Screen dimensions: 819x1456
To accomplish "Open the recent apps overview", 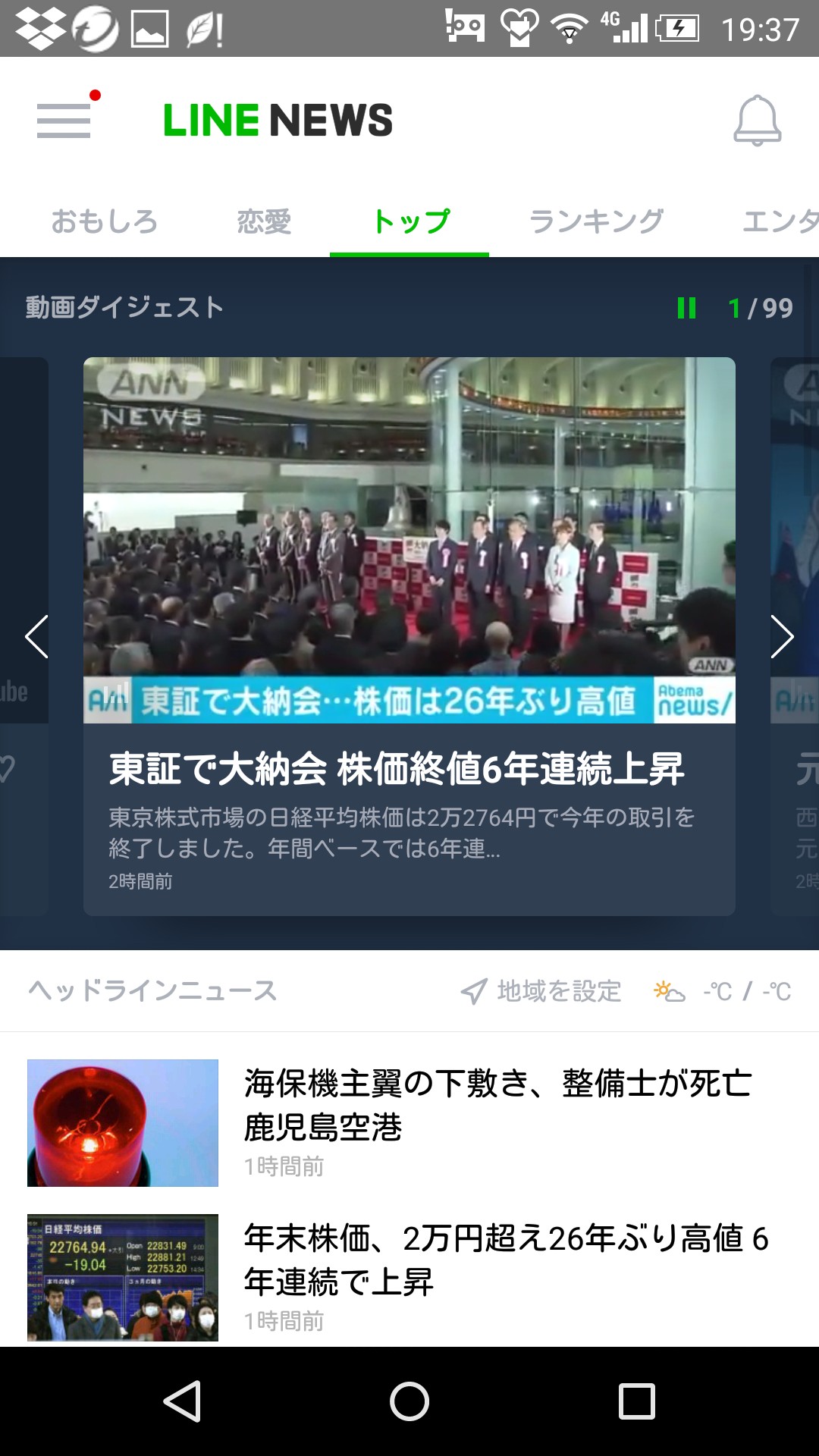I will tap(636, 1401).
